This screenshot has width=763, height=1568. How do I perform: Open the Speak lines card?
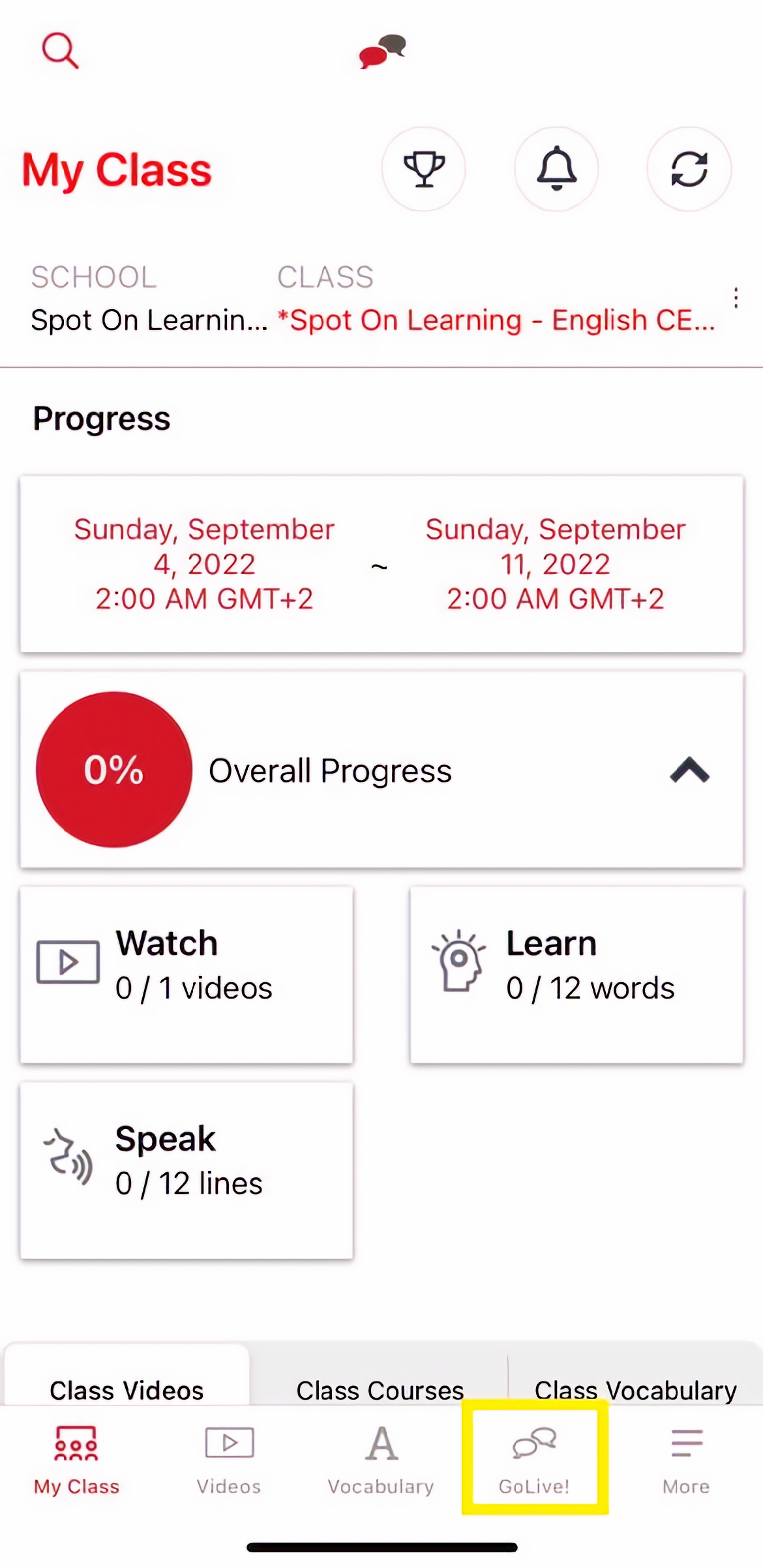click(187, 1170)
